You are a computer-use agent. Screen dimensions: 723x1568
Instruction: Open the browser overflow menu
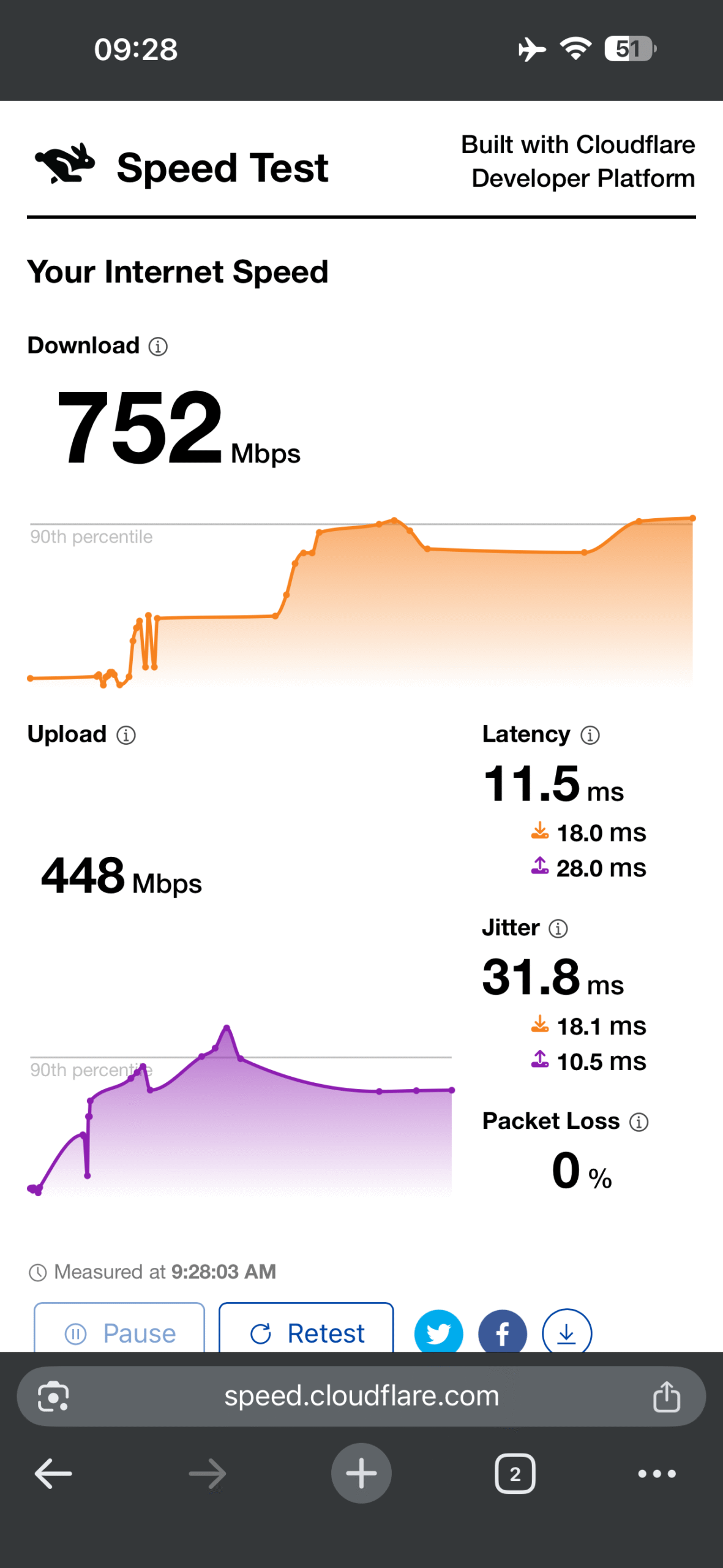click(656, 1474)
